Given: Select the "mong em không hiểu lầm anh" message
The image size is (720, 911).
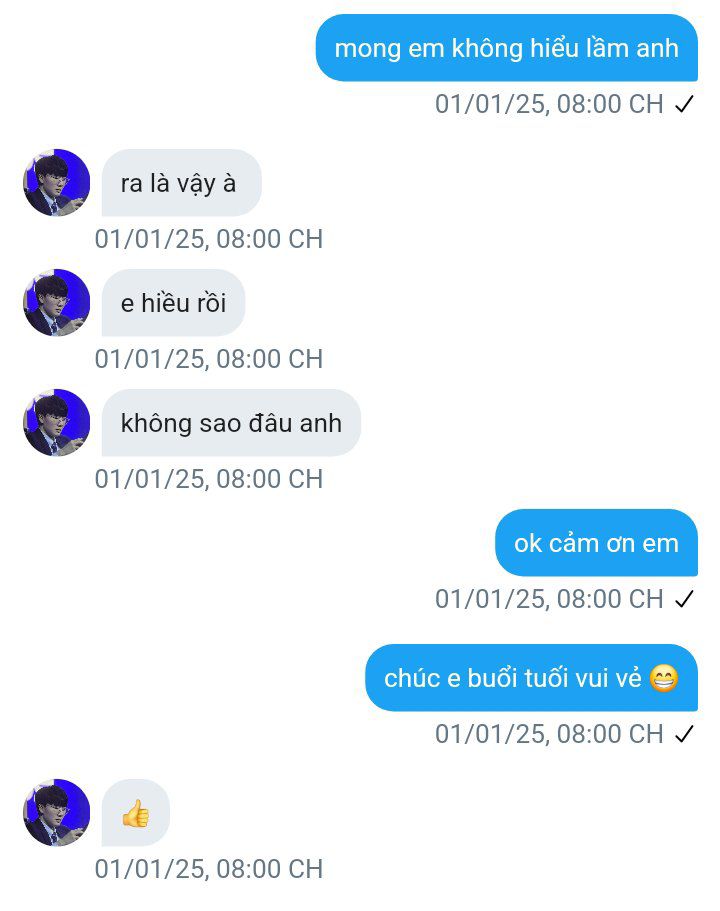Looking at the screenshot, I should (506, 48).
